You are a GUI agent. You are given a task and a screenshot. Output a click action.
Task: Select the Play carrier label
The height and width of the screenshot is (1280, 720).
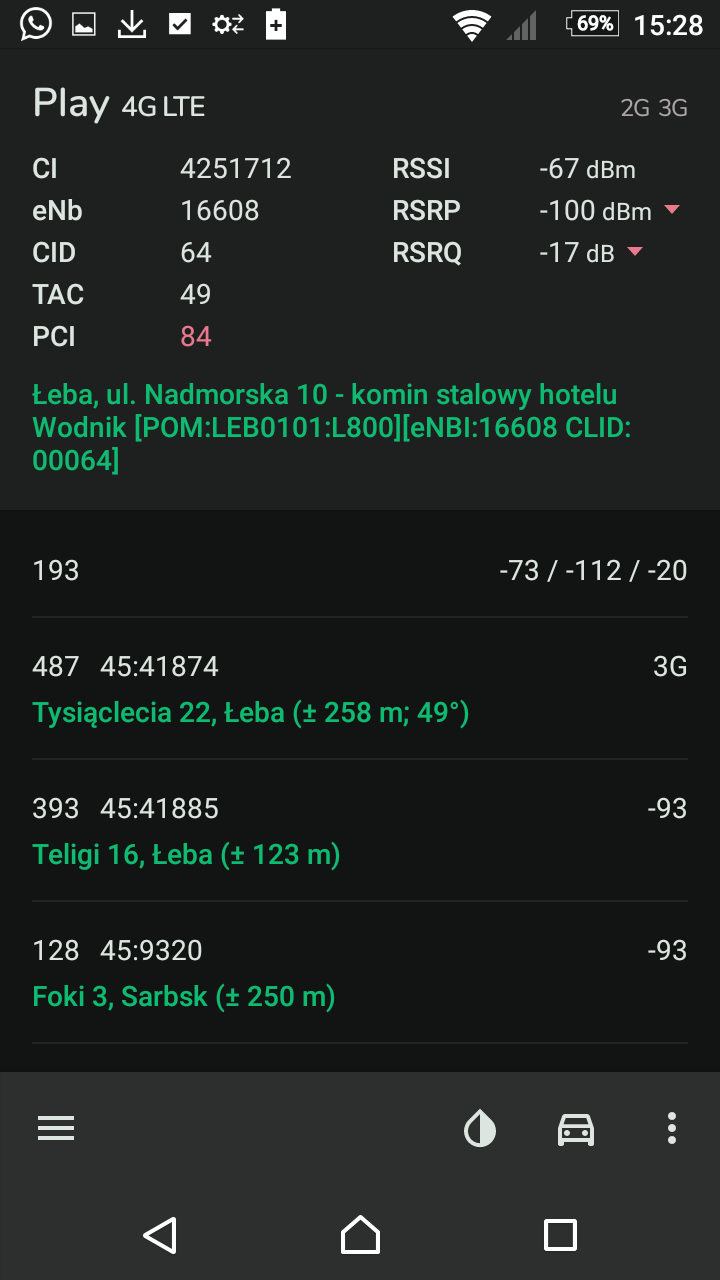(71, 102)
